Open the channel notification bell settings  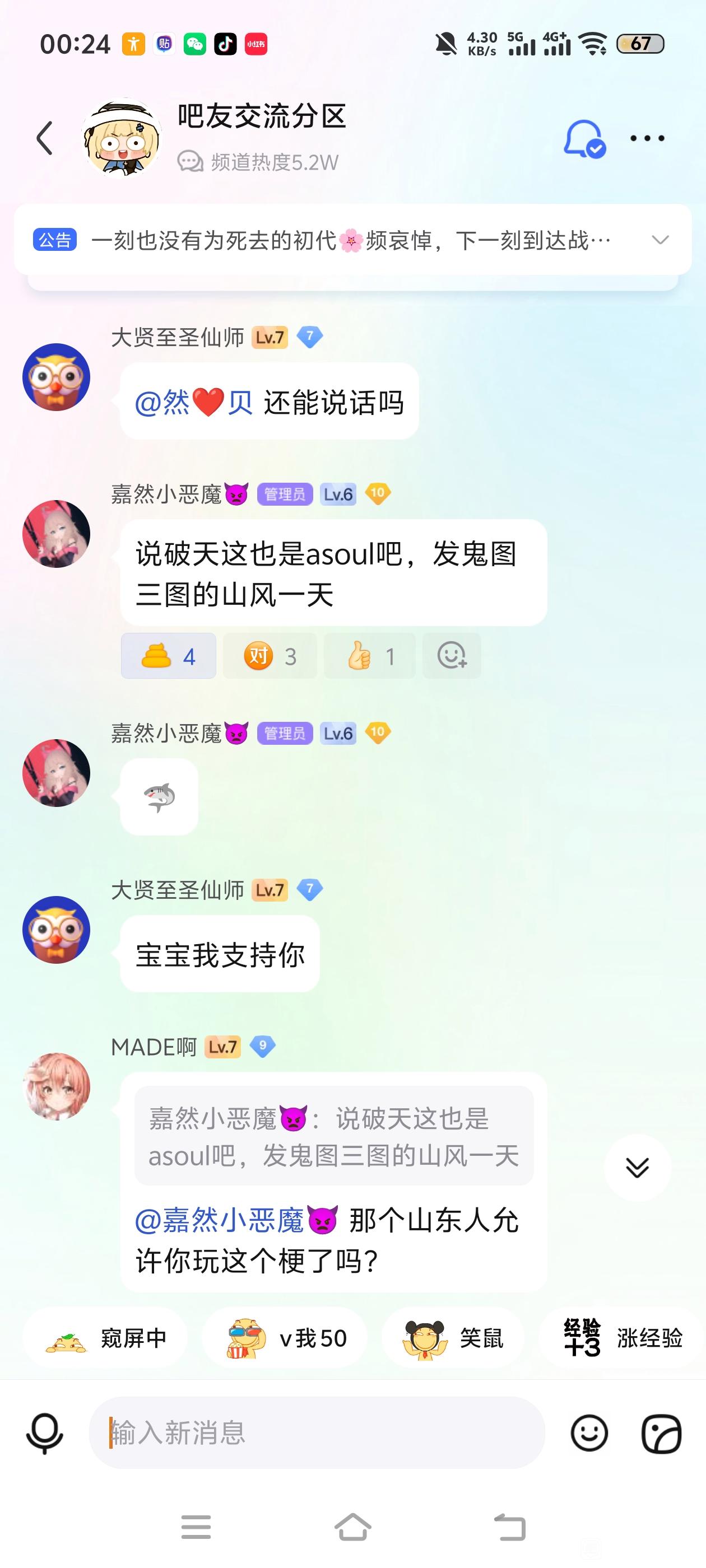point(583,139)
